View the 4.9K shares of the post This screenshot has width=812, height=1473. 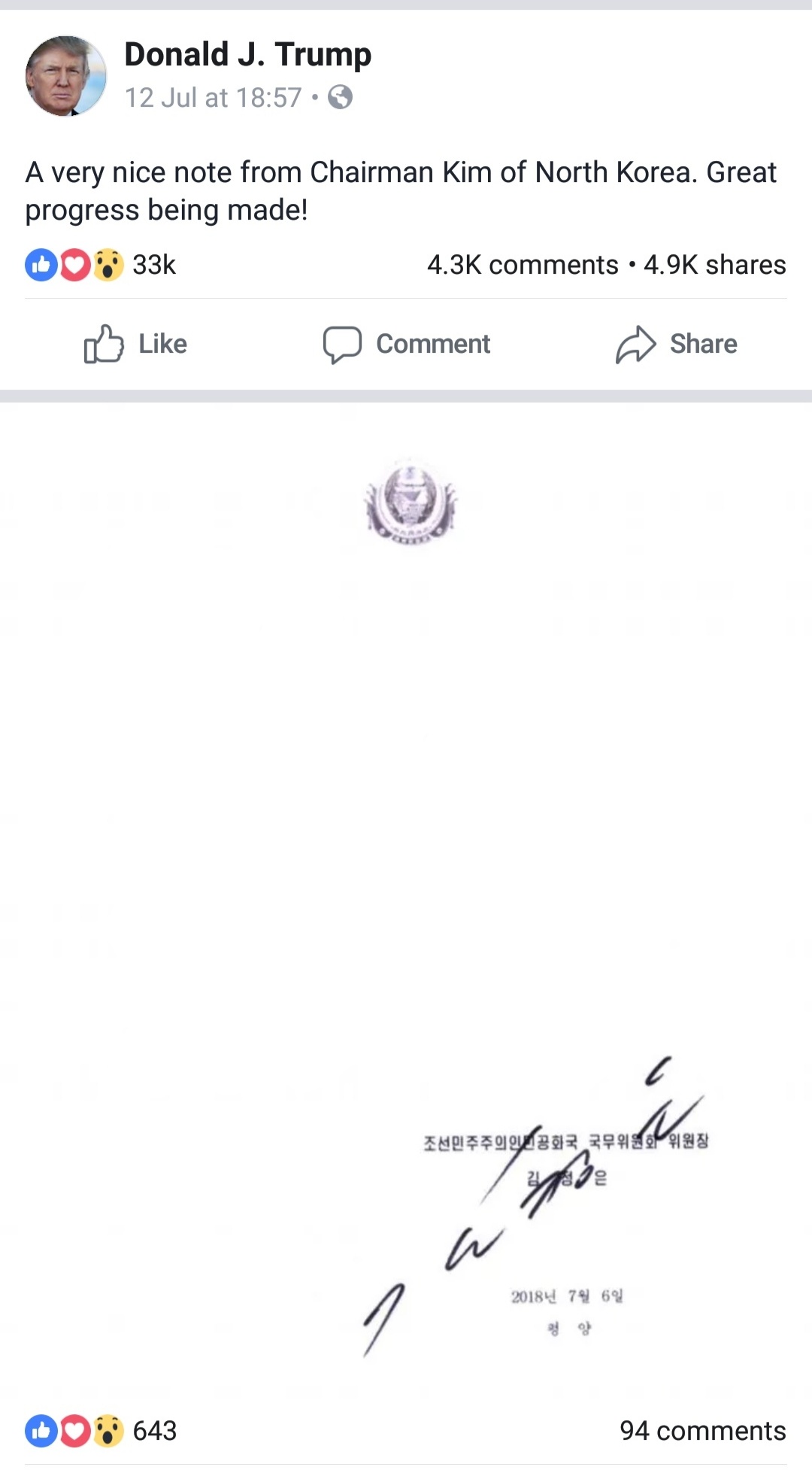tap(715, 265)
